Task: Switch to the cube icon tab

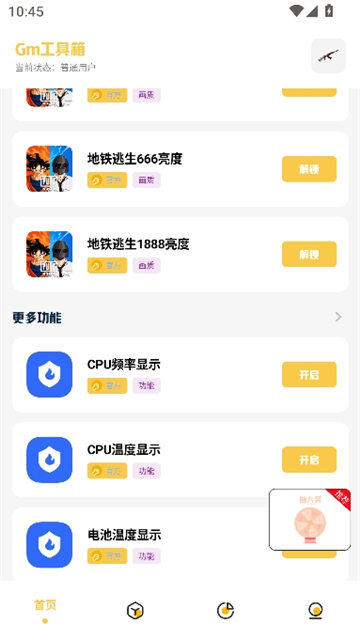Action: click(135, 611)
